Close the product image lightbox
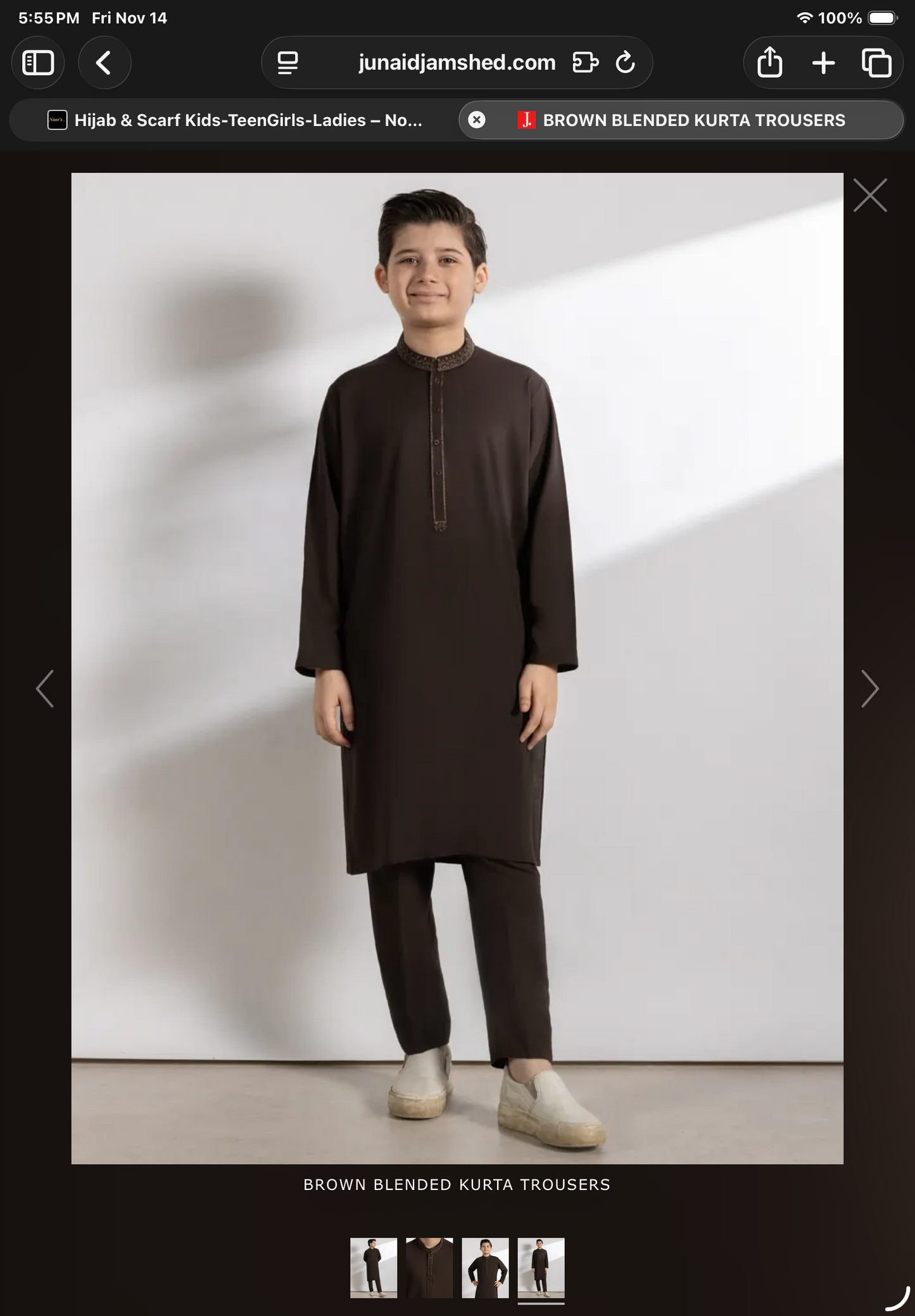This screenshot has height=1316, width=915. pos(869,195)
